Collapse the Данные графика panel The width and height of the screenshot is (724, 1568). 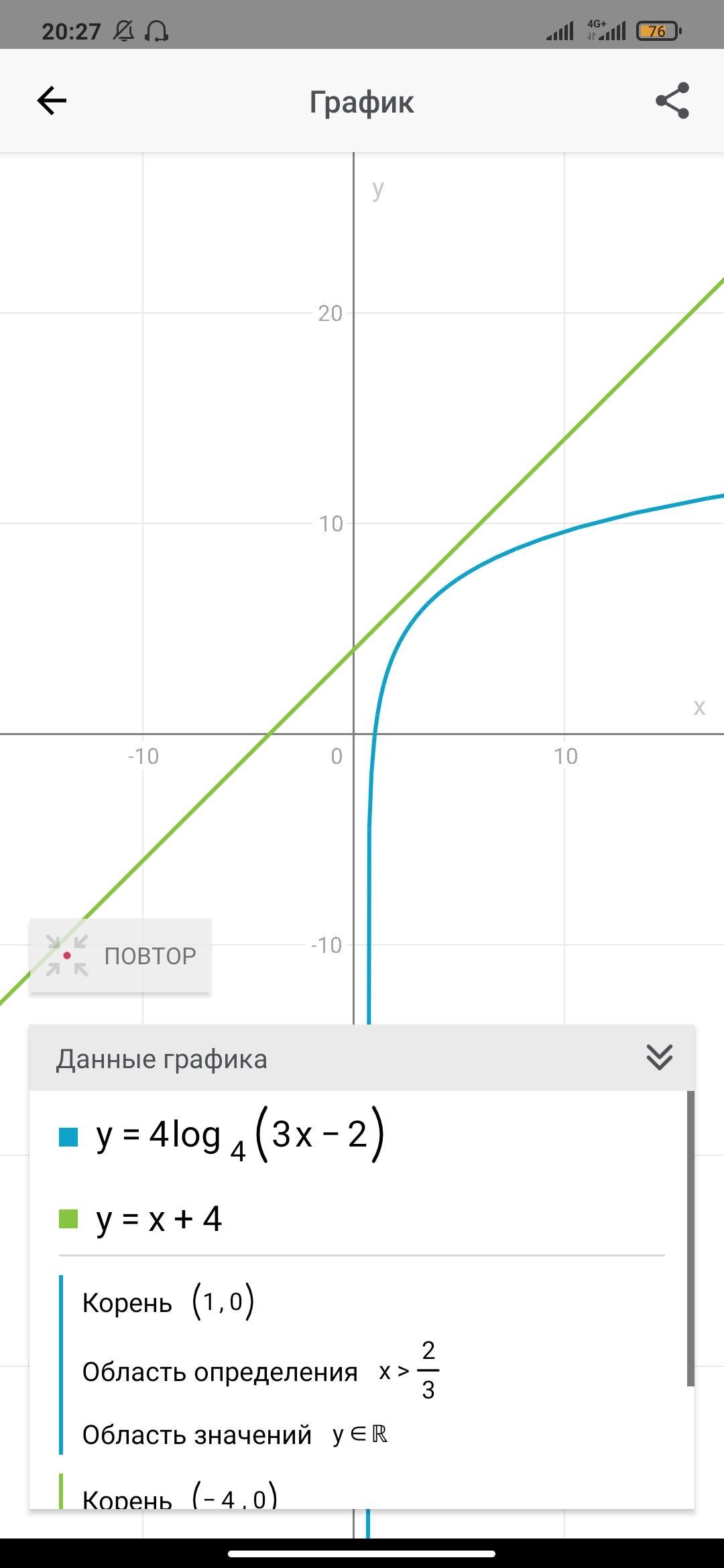coord(659,1057)
